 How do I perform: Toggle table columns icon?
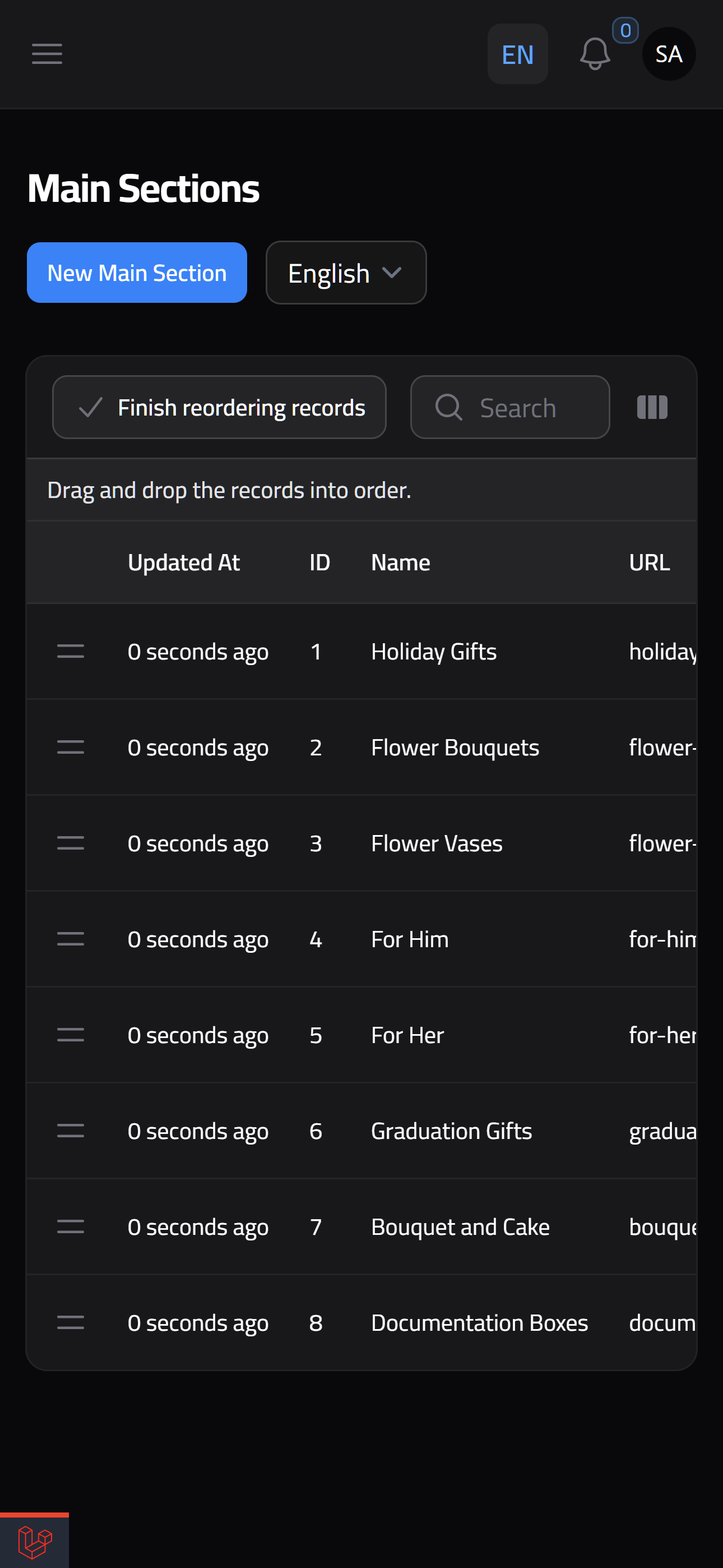pyautogui.click(x=652, y=407)
